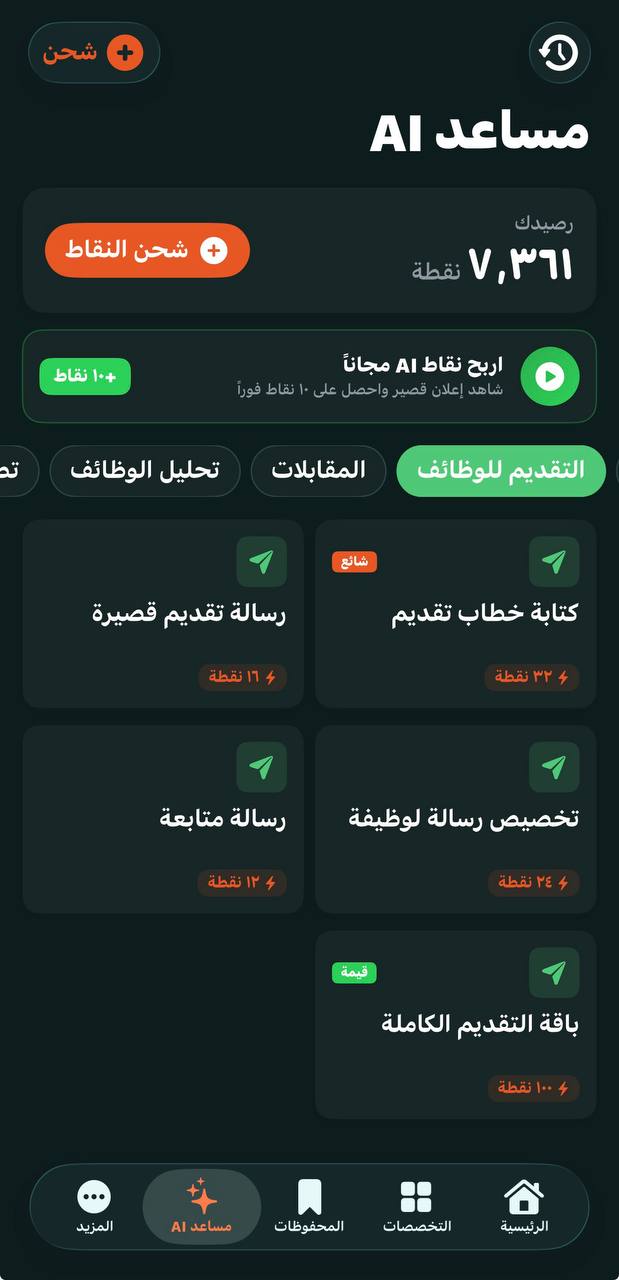The height and width of the screenshot is (1280, 619).
Task: Switch to the التخصصات tab
Action: 416,1206
